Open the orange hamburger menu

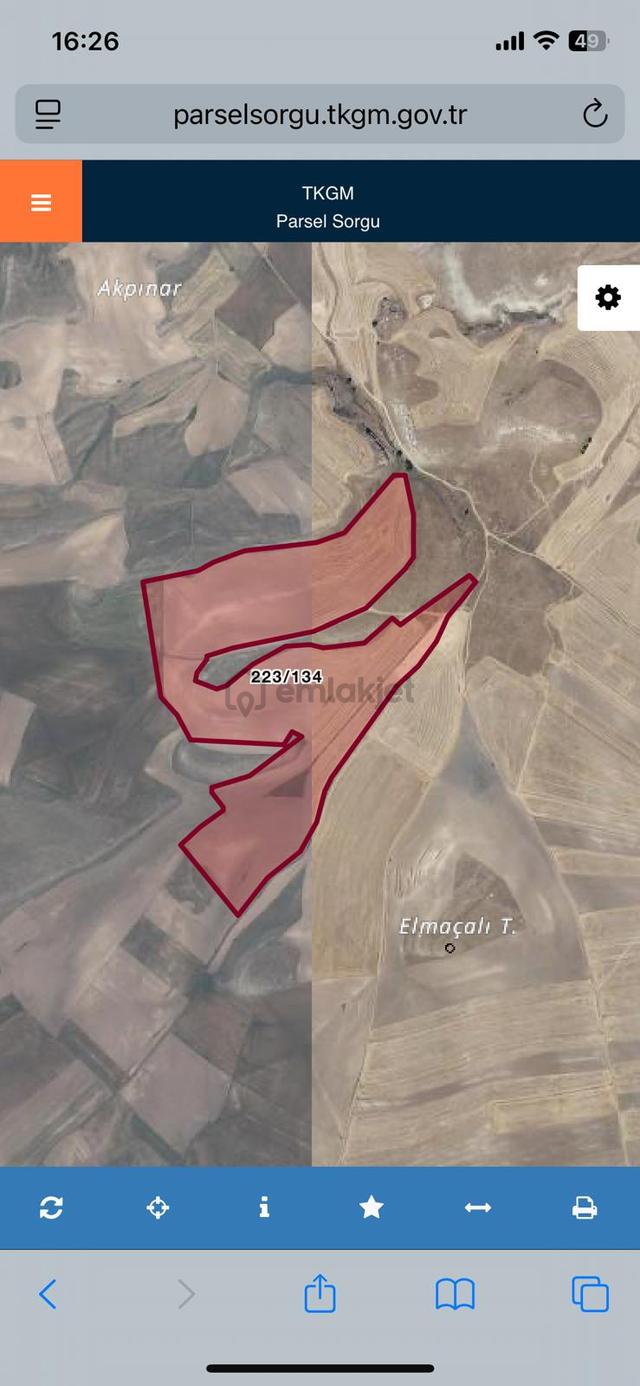[41, 202]
